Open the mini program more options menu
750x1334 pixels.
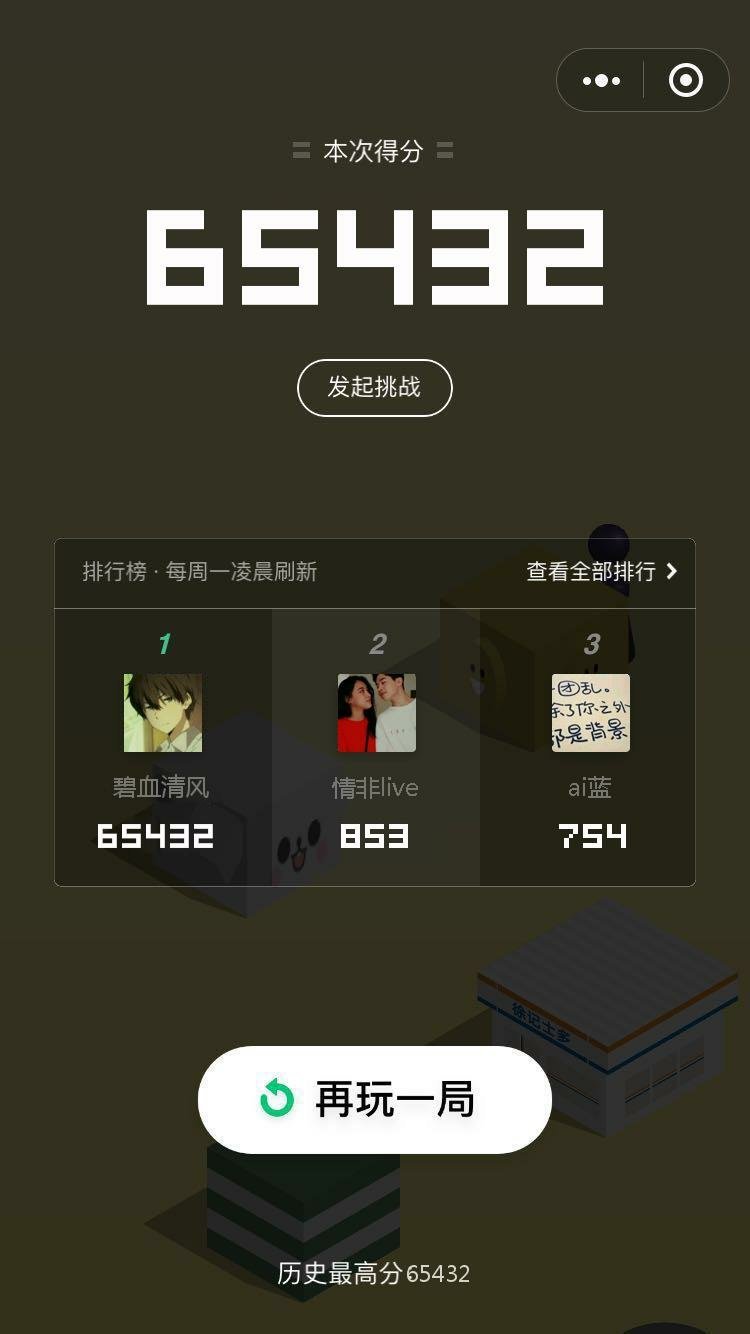tap(601, 80)
